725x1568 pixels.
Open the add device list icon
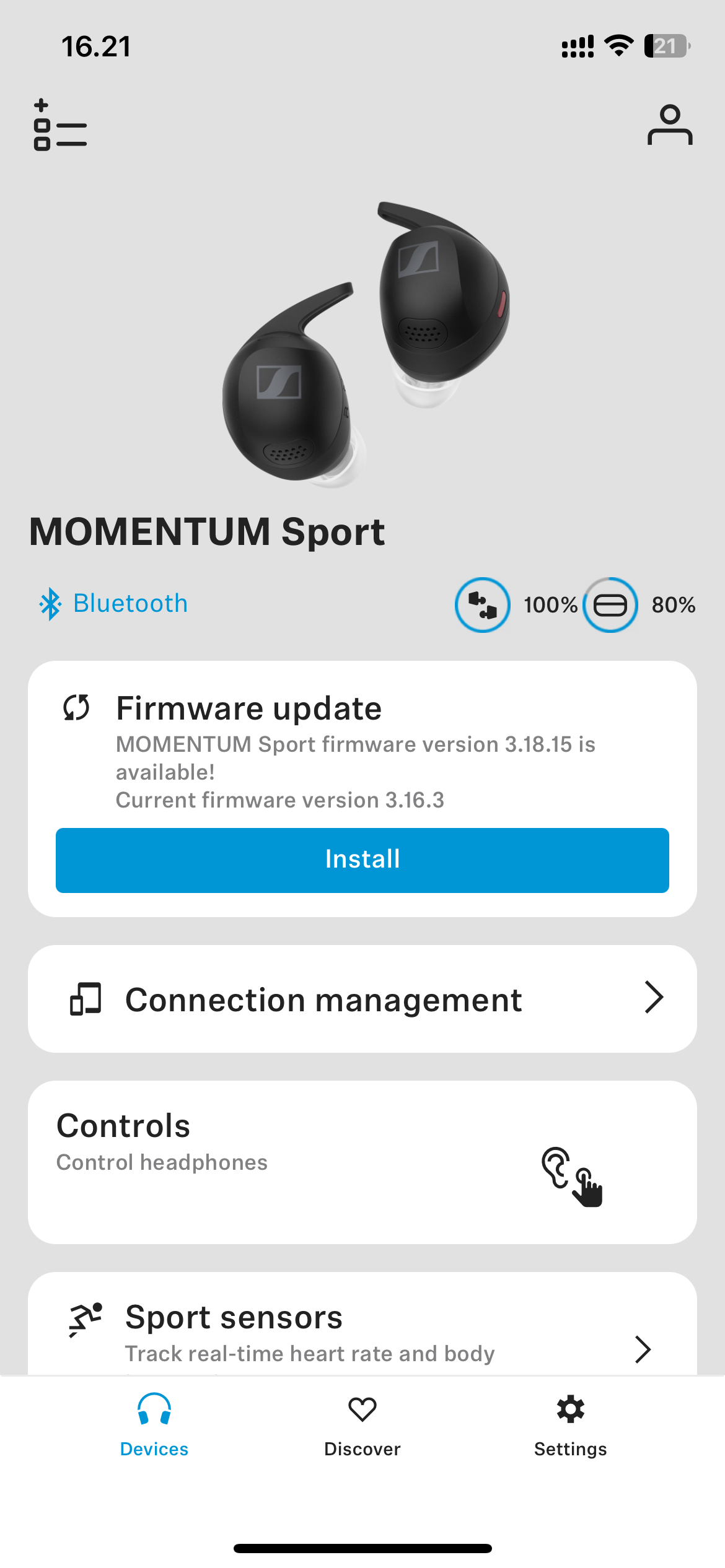tap(60, 124)
